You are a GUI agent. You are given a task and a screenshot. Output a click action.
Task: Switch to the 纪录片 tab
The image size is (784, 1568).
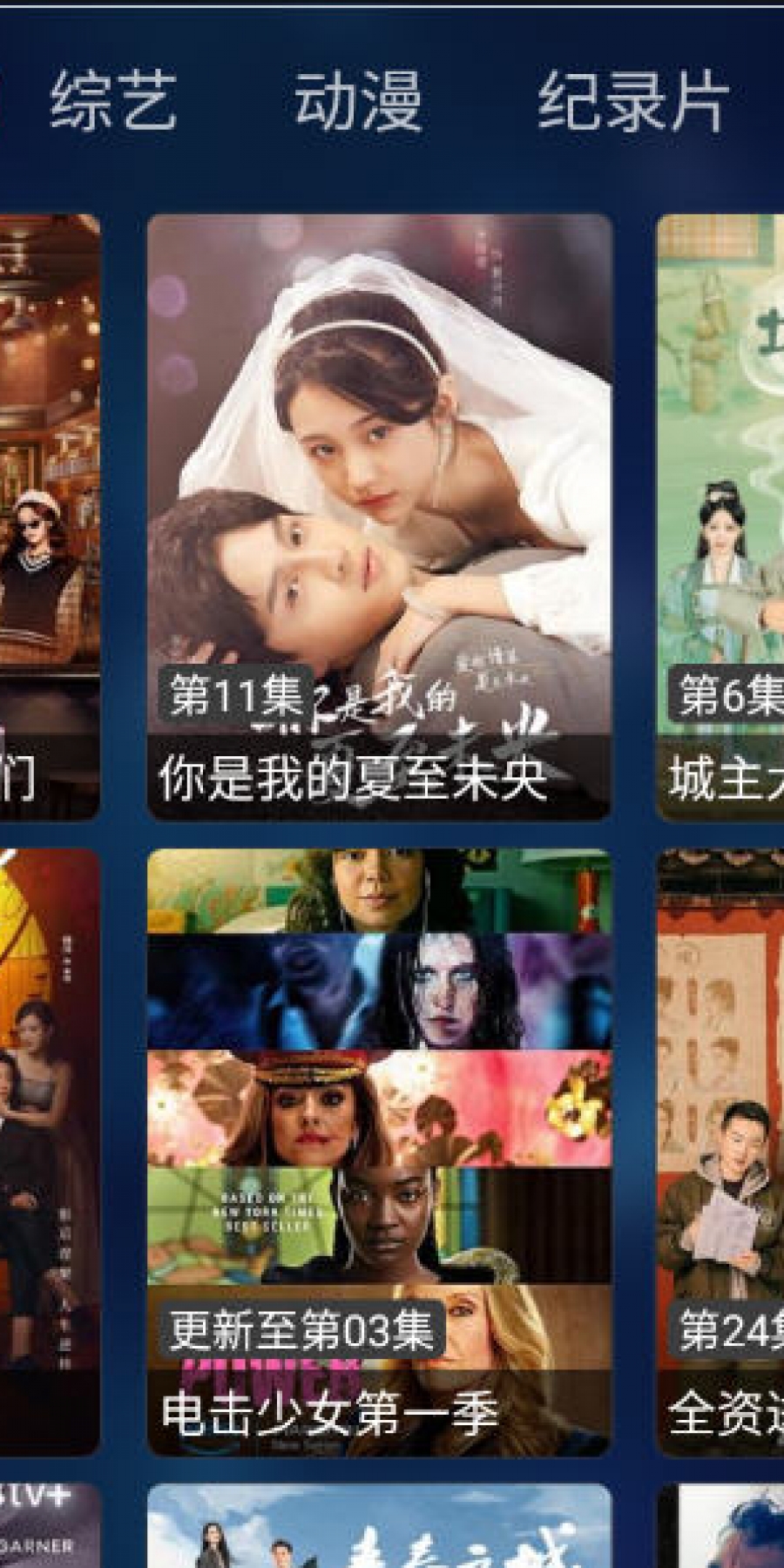pyautogui.click(x=632, y=102)
